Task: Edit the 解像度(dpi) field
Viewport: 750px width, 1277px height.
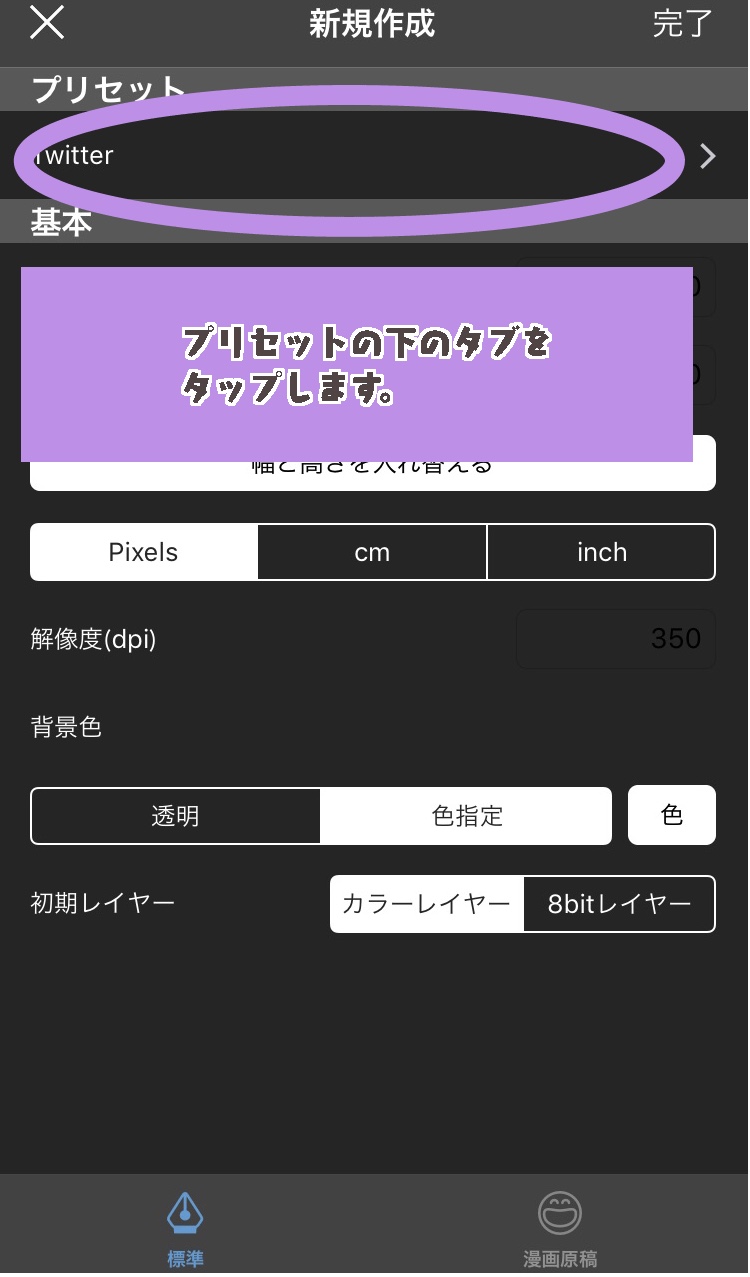Action: 615,639
